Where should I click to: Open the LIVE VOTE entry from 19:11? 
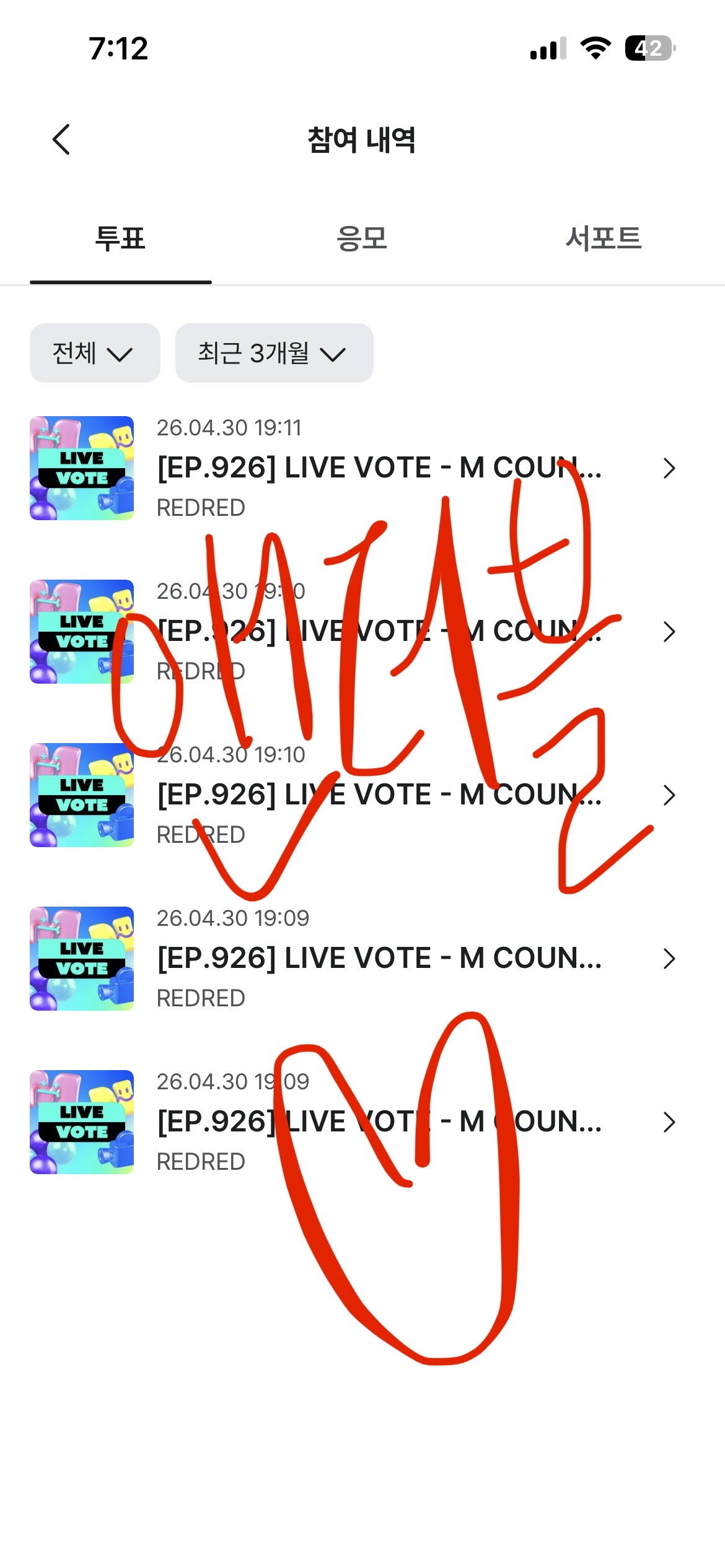tap(362, 468)
